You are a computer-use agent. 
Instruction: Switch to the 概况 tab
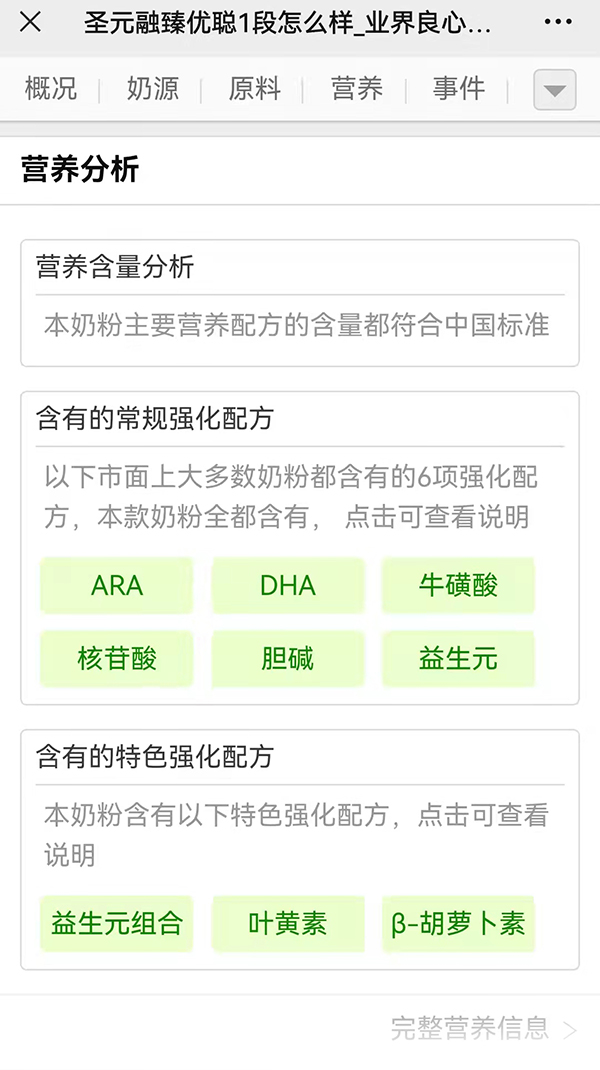click(51, 89)
